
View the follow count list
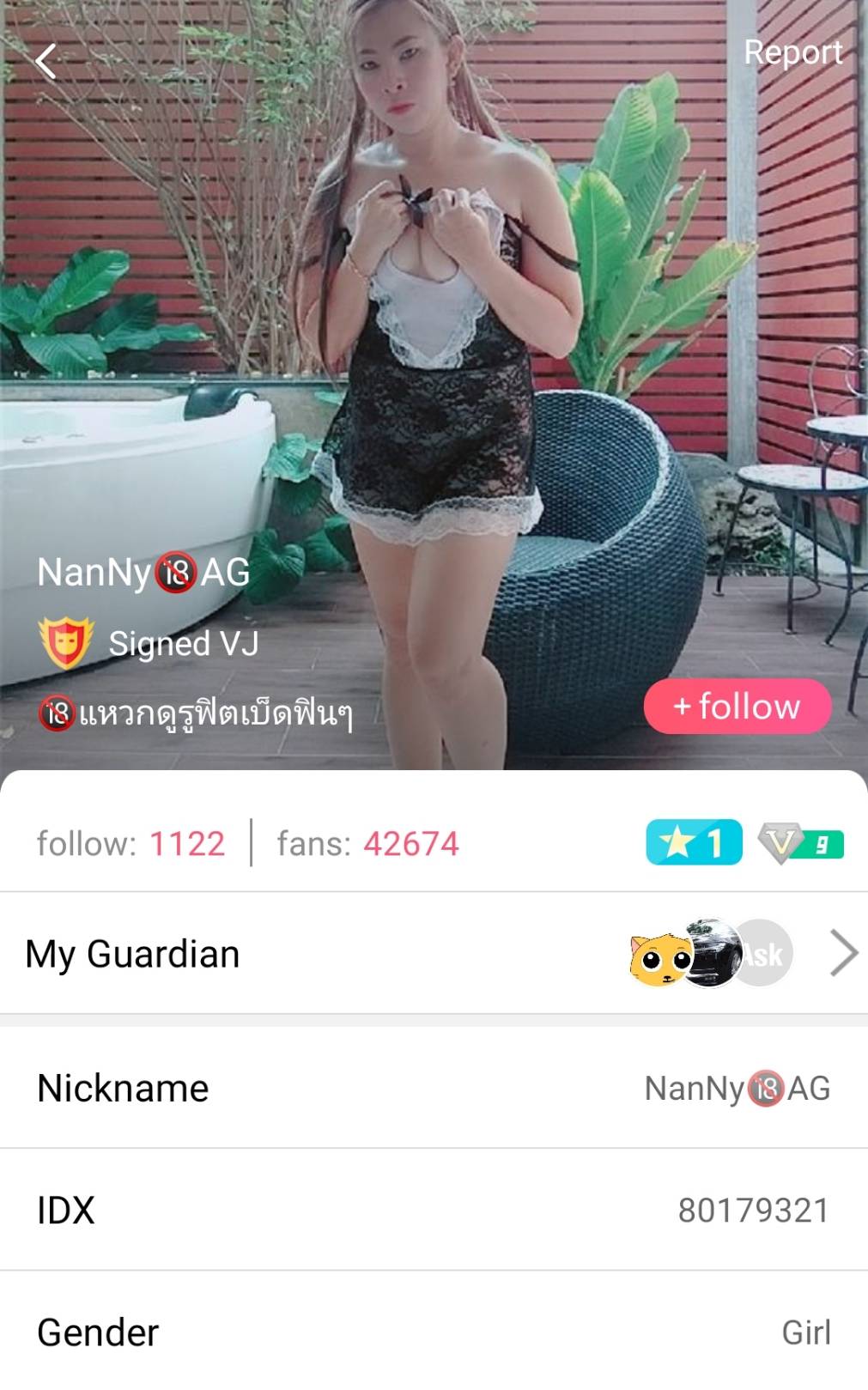coord(131,844)
